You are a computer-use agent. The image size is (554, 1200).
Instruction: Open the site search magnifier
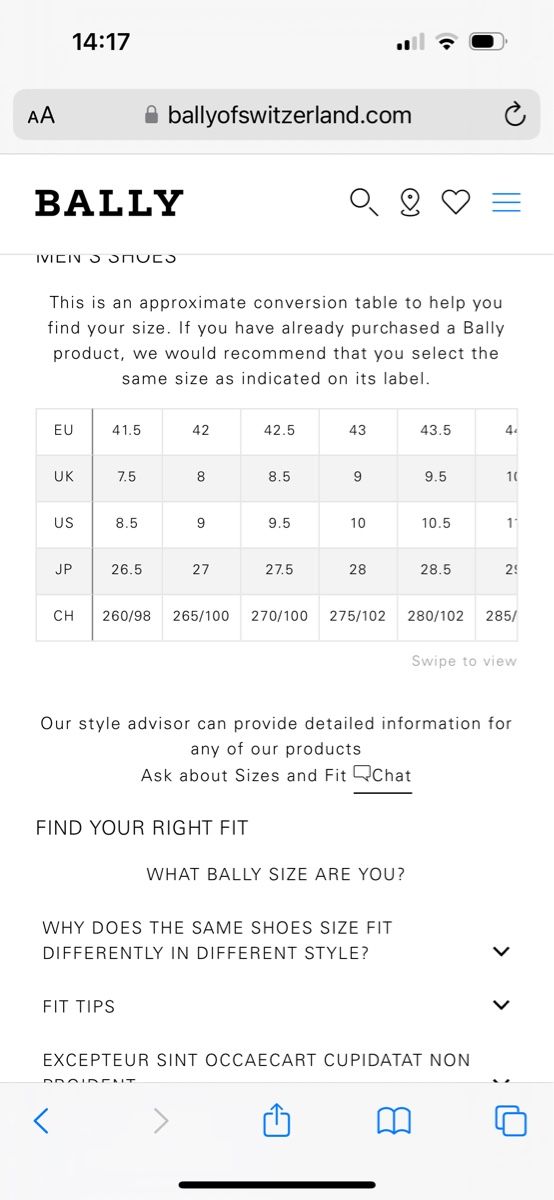coord(363,202)
